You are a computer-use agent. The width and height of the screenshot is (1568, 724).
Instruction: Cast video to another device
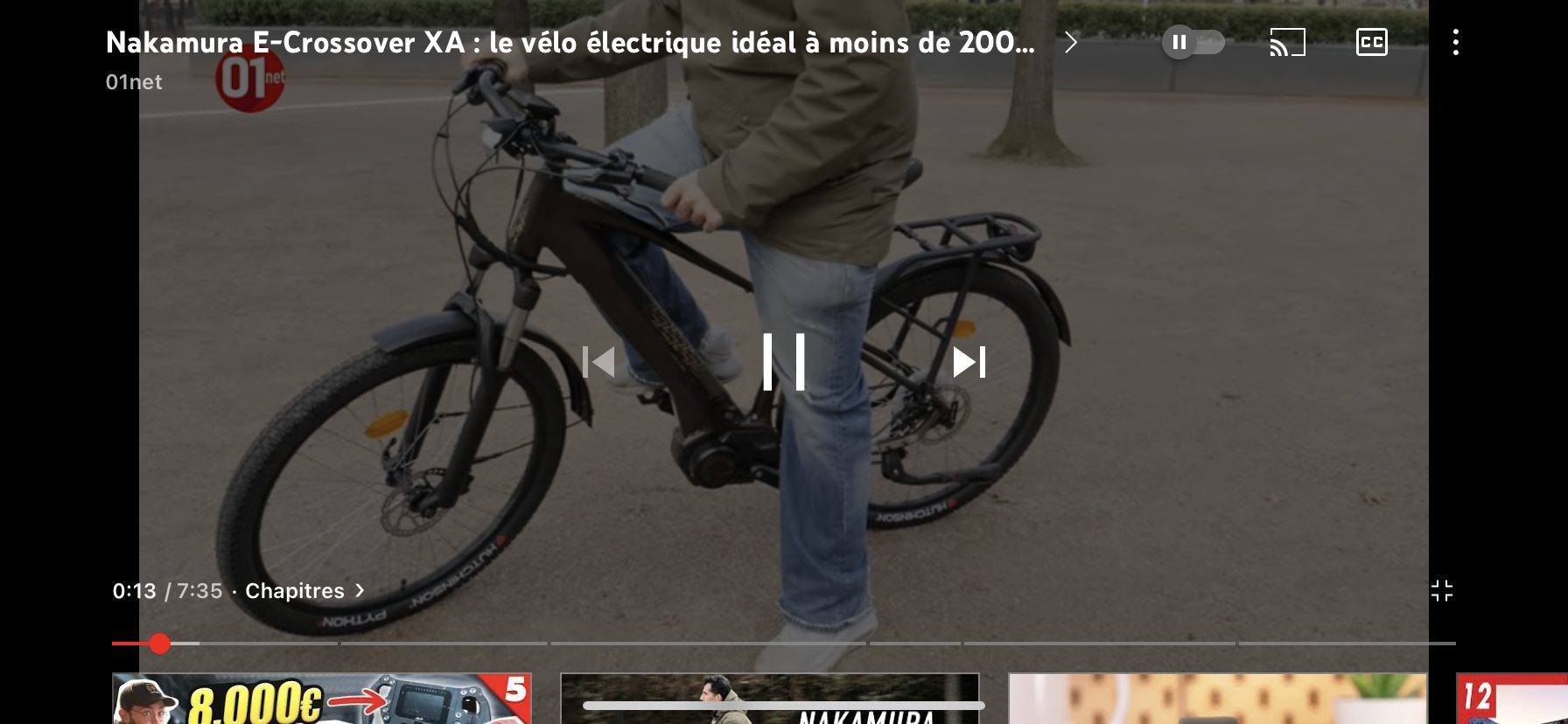click(1287, 42)
